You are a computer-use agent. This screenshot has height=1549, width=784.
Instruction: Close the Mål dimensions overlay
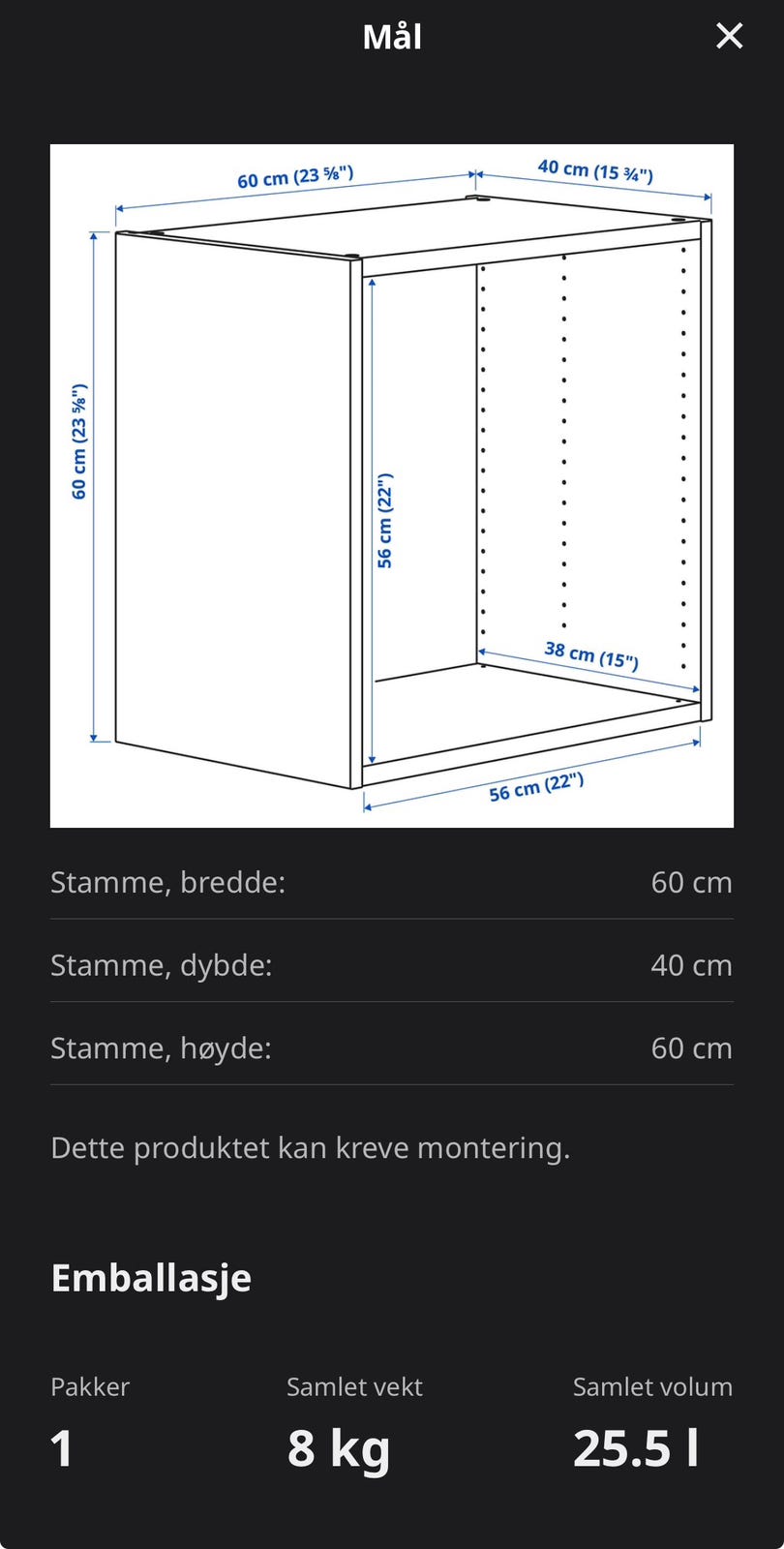(728, 35)
